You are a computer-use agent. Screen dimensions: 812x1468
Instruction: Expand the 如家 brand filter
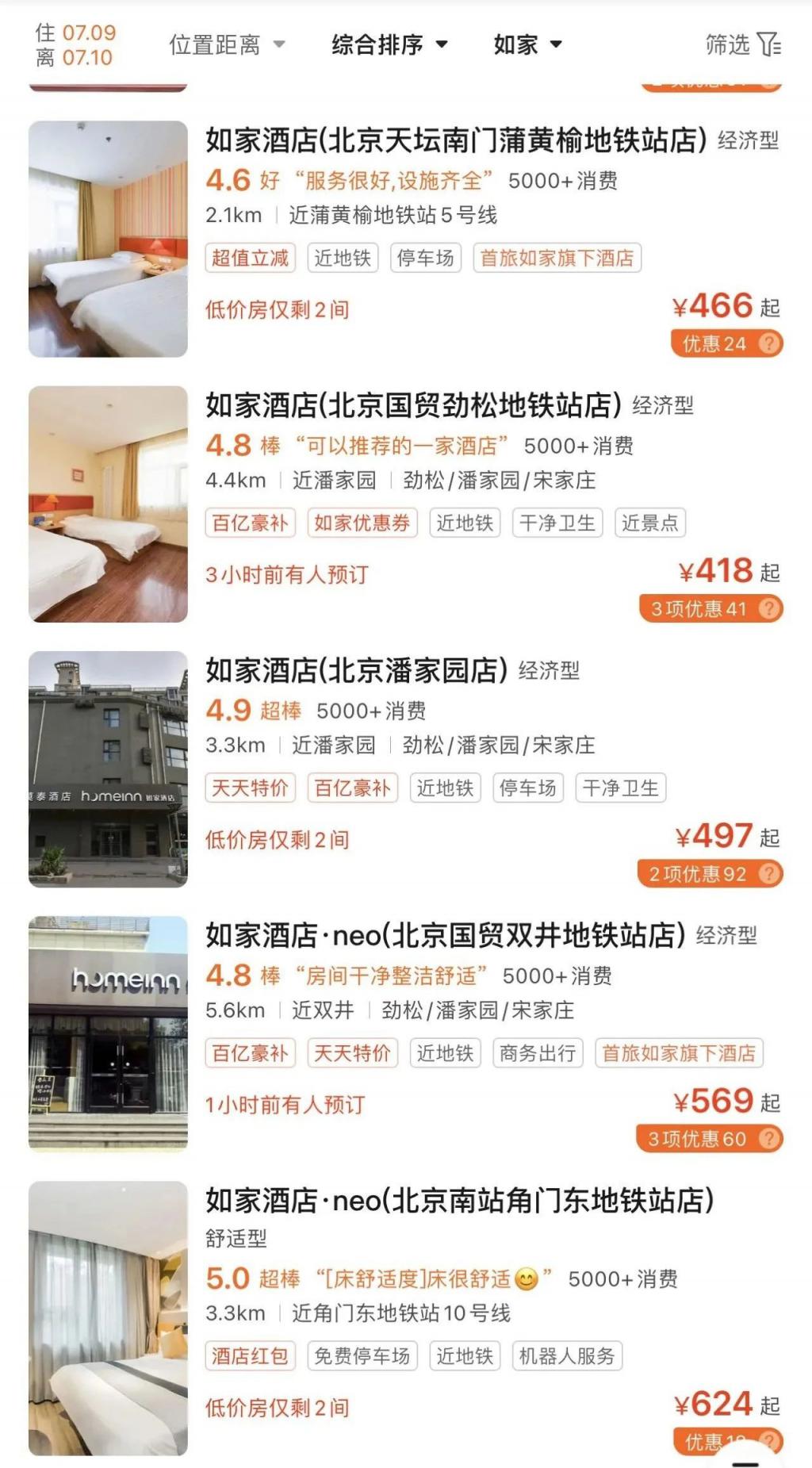tap(527, 45)
